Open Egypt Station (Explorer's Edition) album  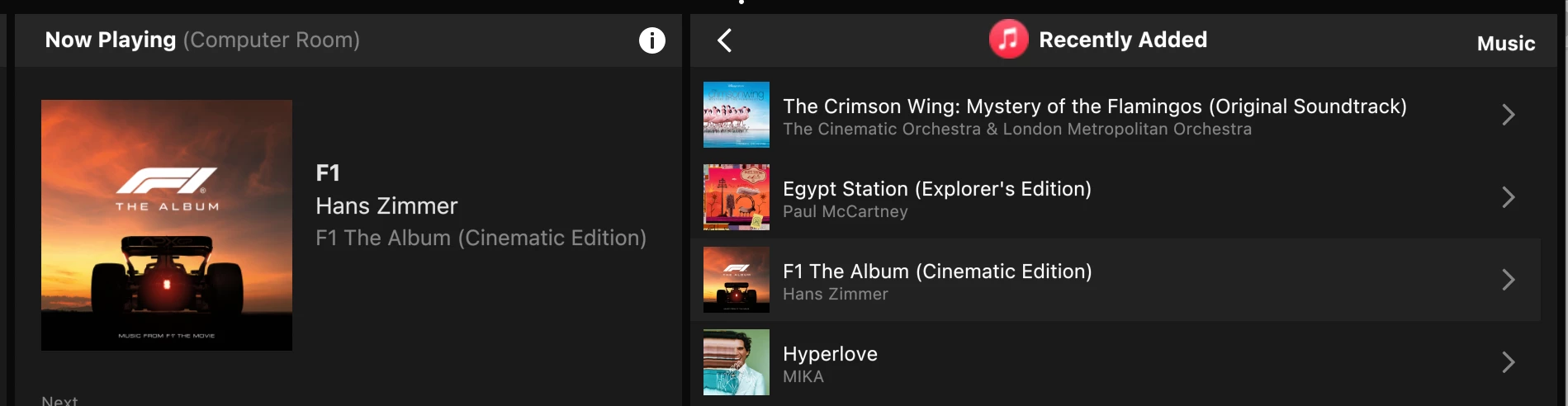point(936,197)
